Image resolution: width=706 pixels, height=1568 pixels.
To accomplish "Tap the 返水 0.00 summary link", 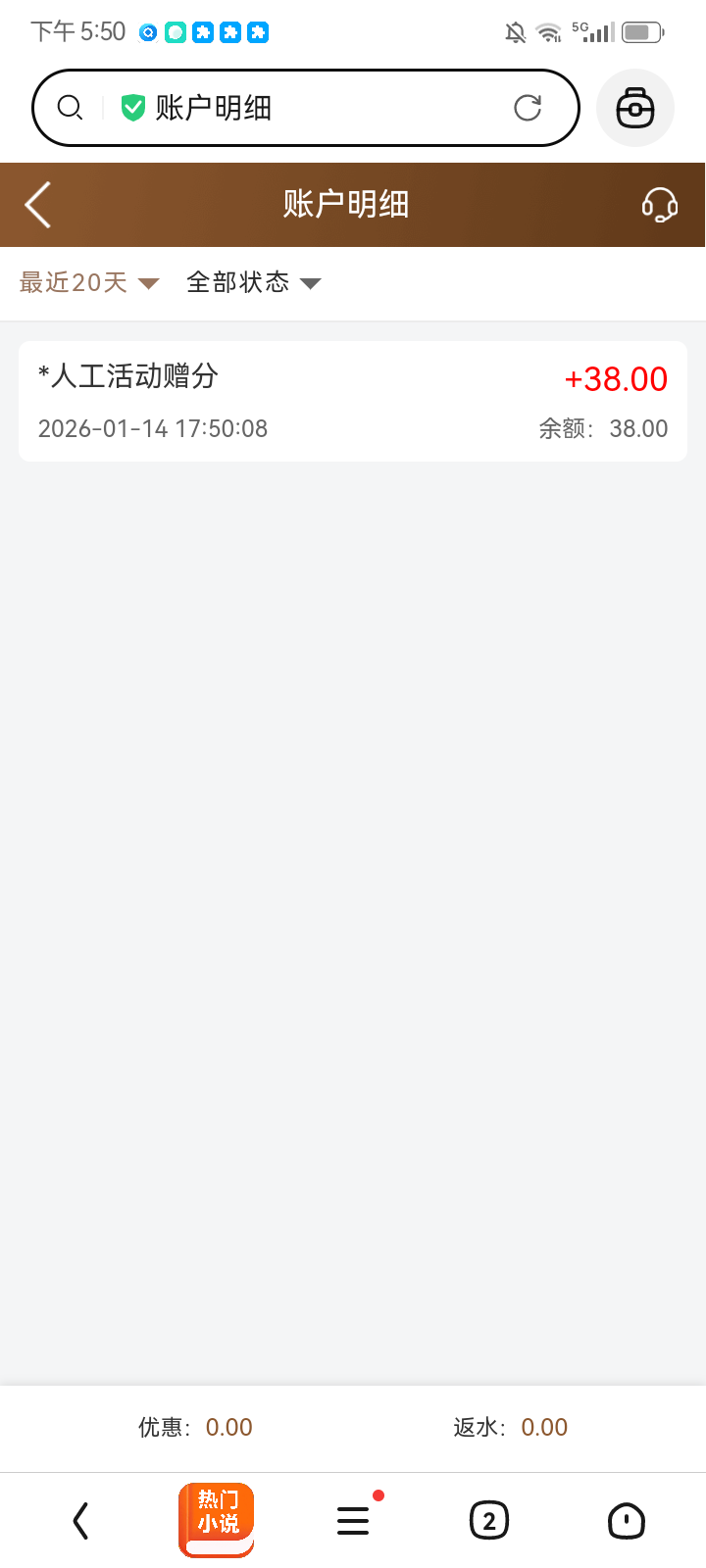I will click(x=510, y=1427).
